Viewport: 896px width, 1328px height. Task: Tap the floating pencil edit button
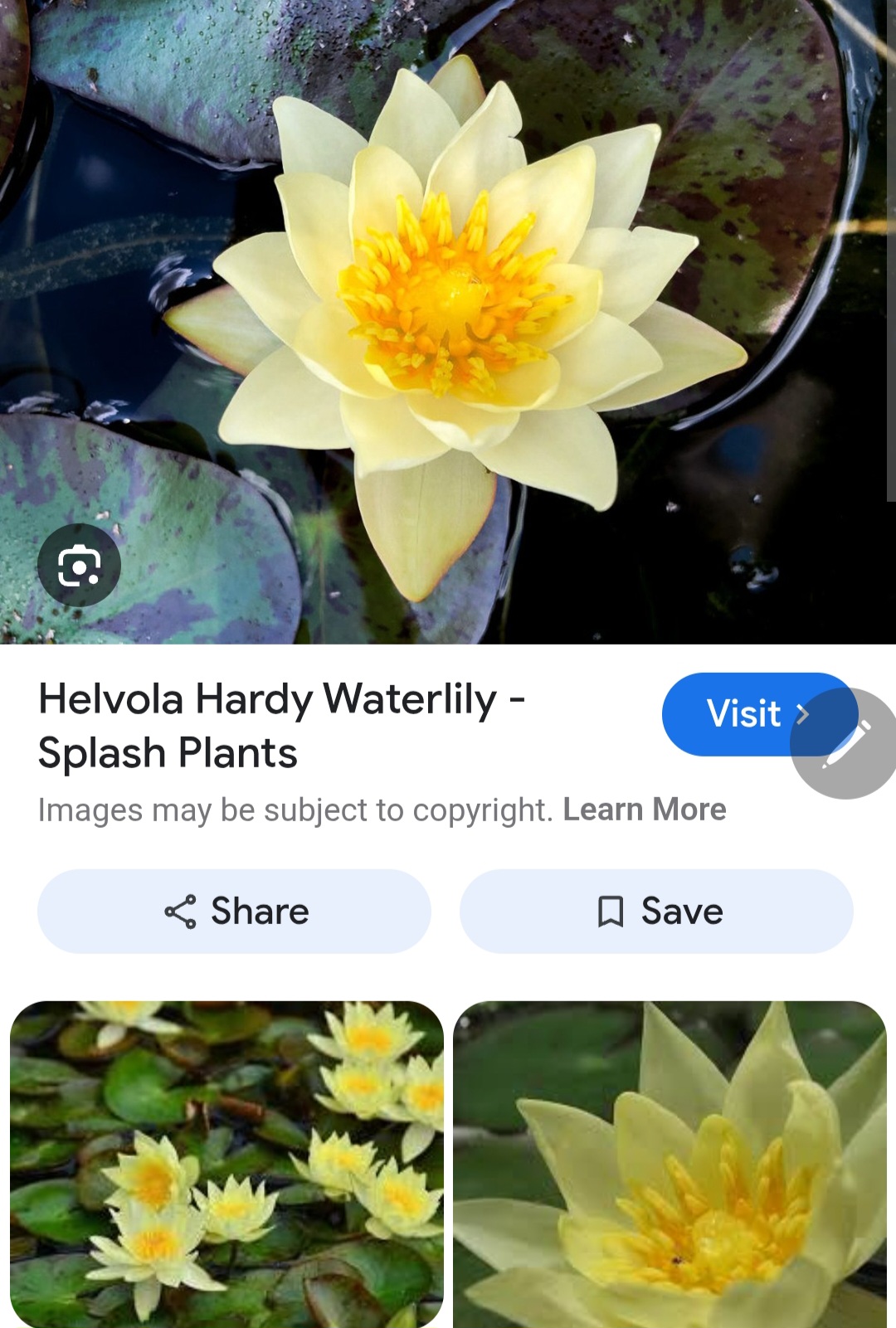(848, 743)
